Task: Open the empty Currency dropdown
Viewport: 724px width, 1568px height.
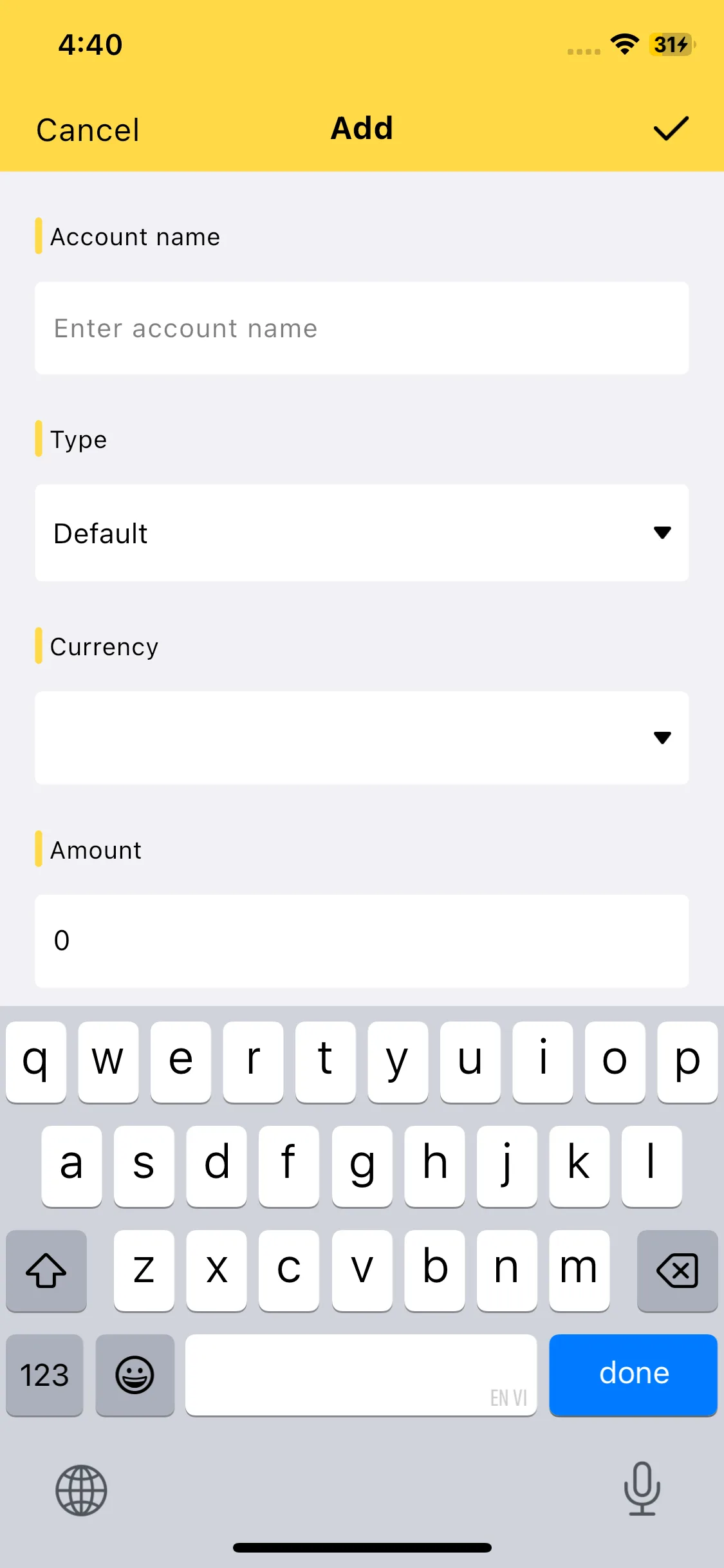Action: 362,738
